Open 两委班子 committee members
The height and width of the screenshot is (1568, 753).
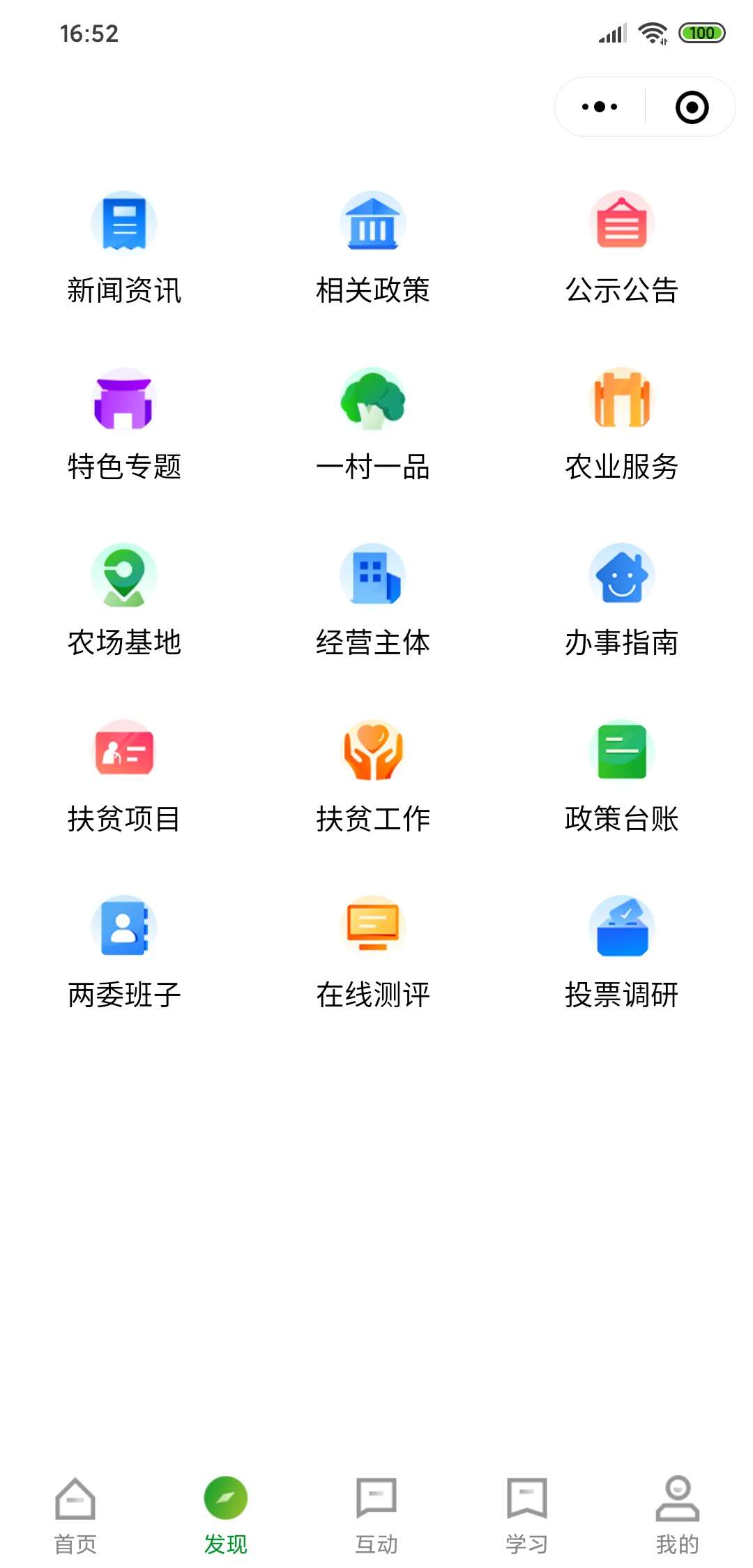pos(124,953)
